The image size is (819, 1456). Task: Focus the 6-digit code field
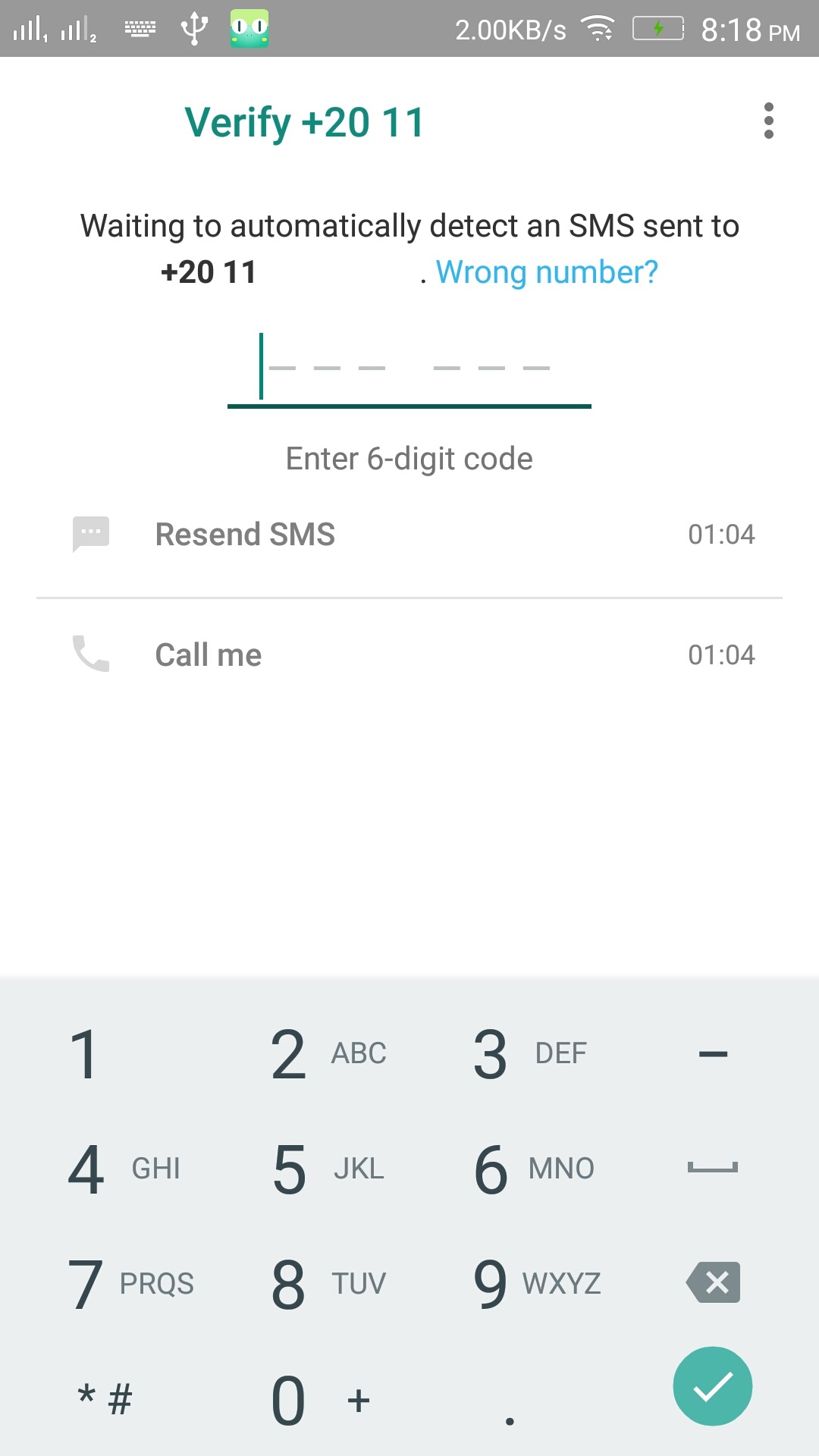(409, 369)
